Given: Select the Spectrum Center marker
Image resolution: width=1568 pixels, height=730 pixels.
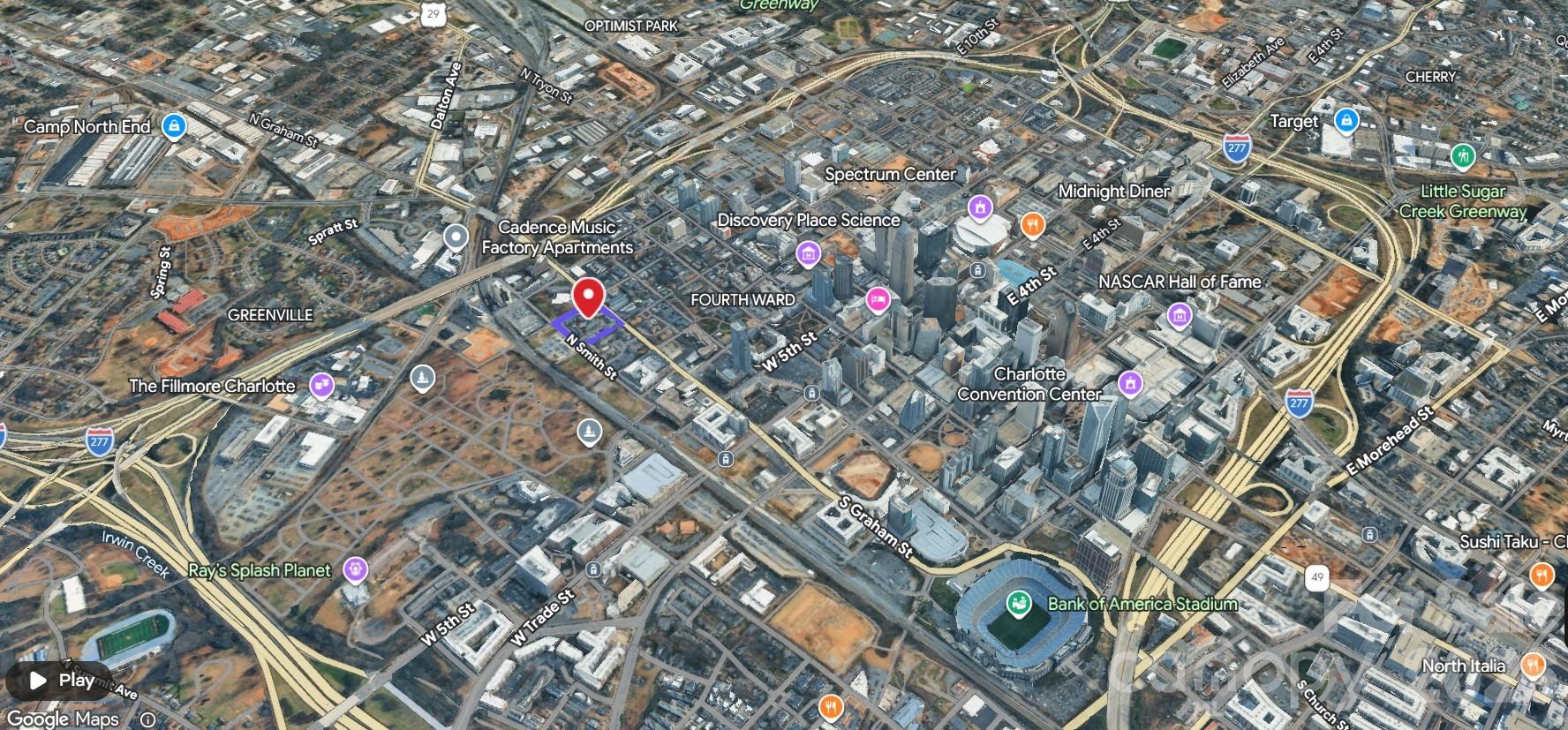Looking at the screenshot, I should click(979, 208).
